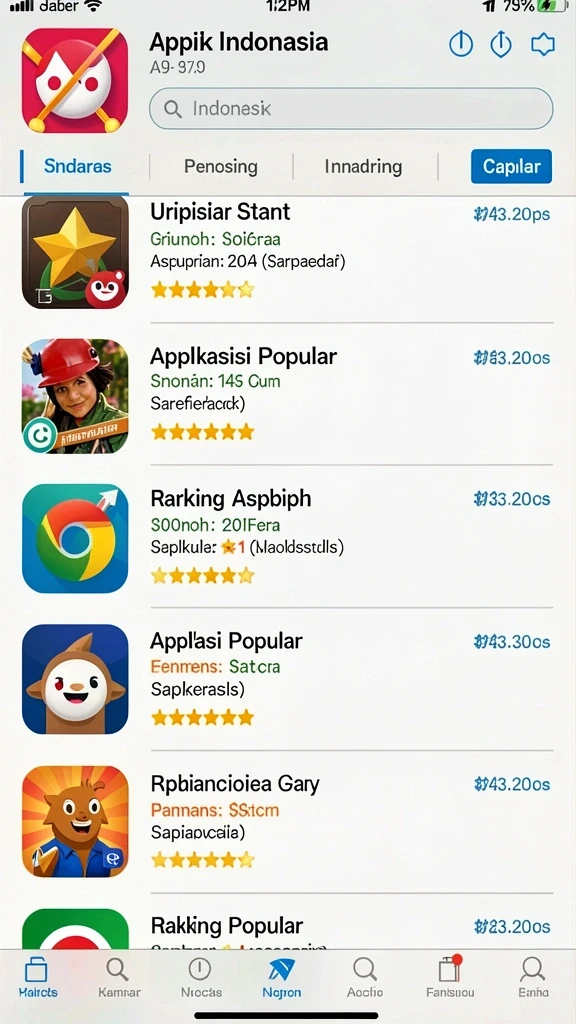Open the Kamnar bottom tab
Image resolution: width=576 pixels, height=1024 pixels.
pos(119,977)
